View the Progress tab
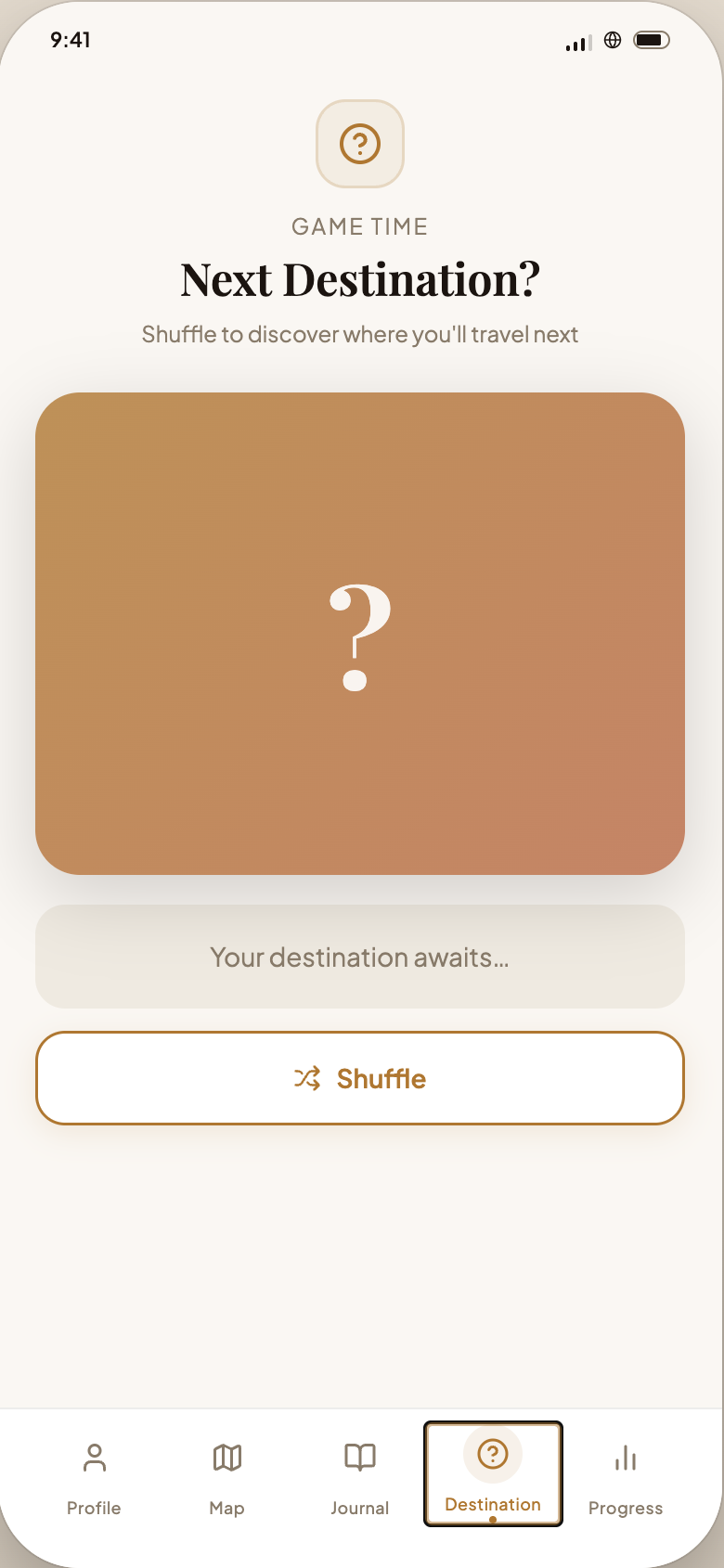This screenshot has height=1568, width=724. pyautogui.click(x=626, y=1474)
